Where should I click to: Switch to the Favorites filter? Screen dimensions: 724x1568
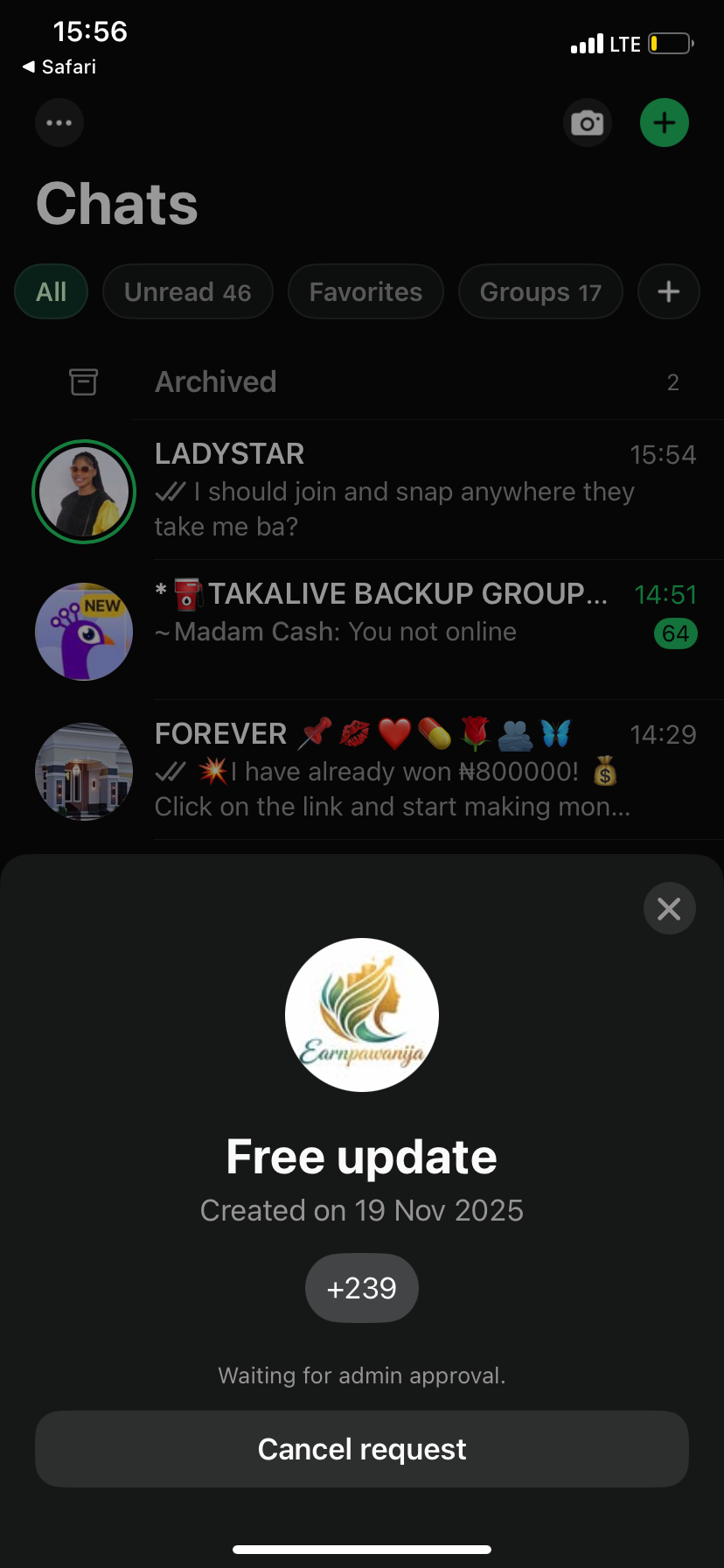click(x=365, y=292)
